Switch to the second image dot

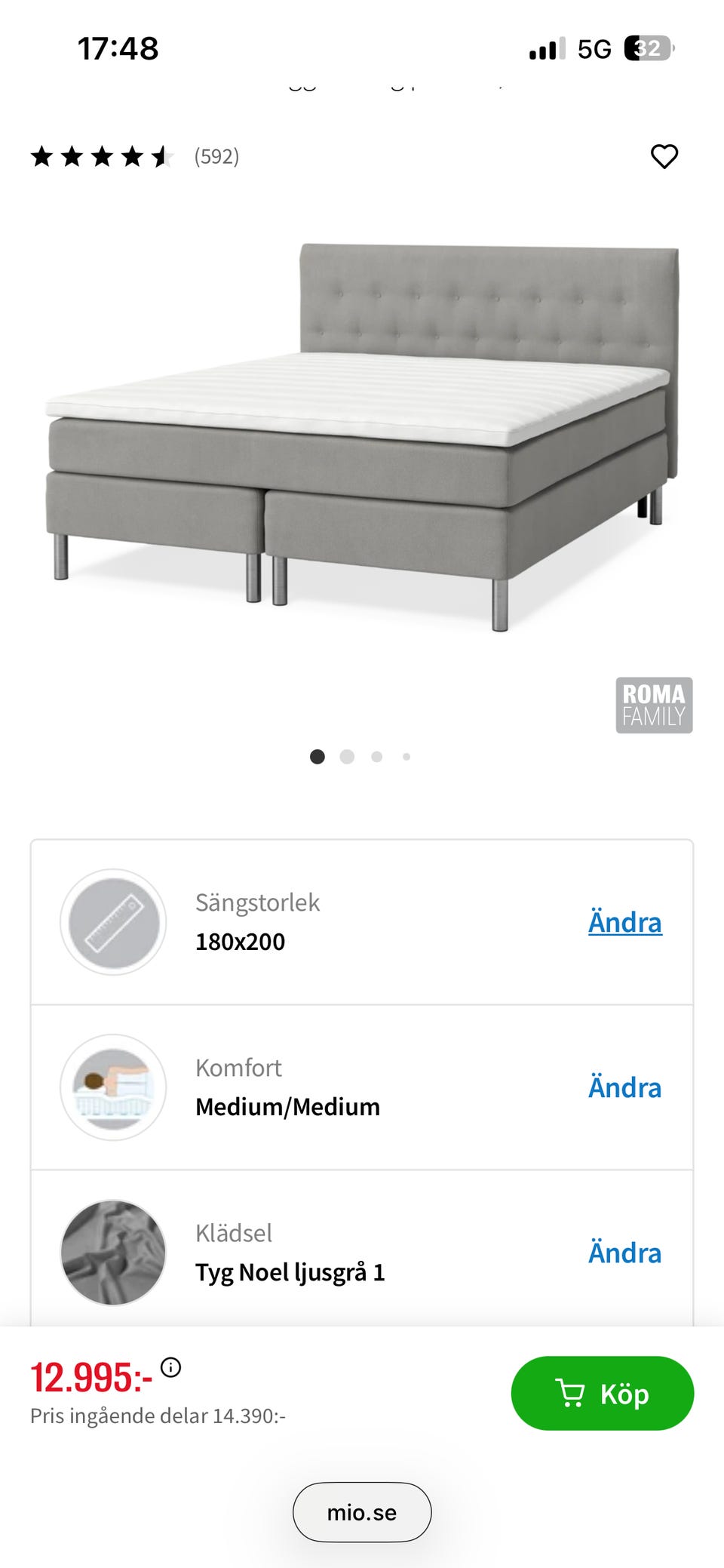click(x=347, y=756)
